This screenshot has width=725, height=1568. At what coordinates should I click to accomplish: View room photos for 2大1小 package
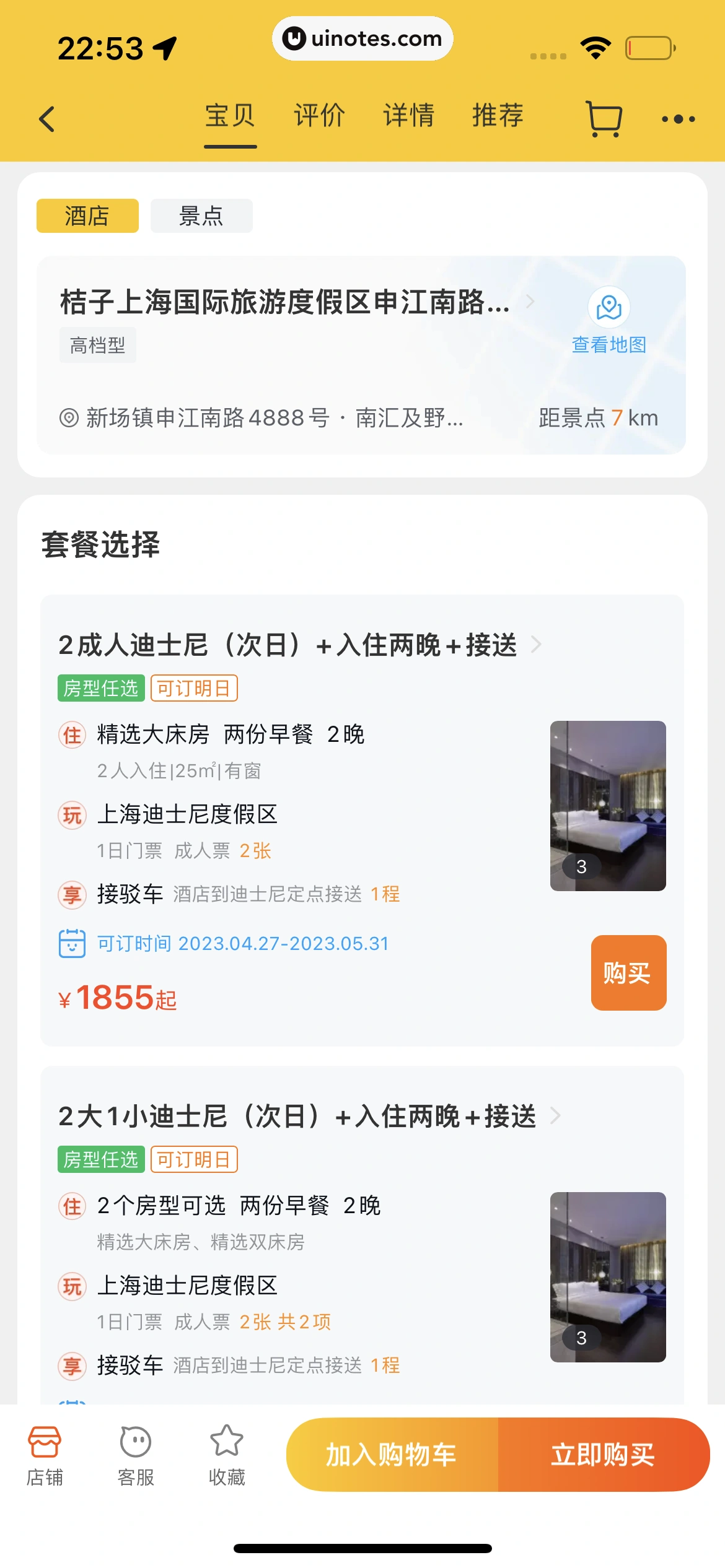[x=608, y=1276]
